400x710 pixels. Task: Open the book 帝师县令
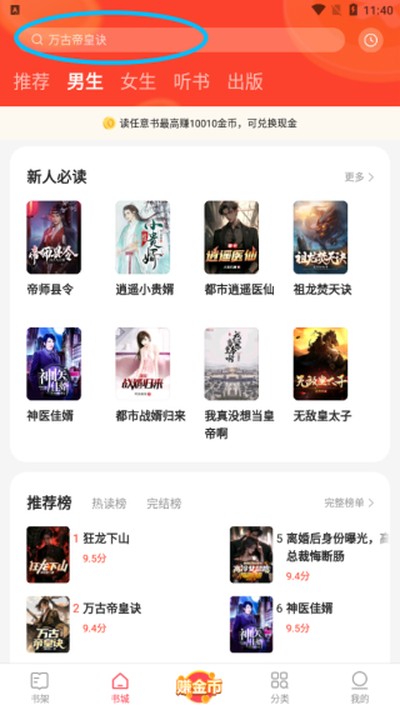point(53,249)
